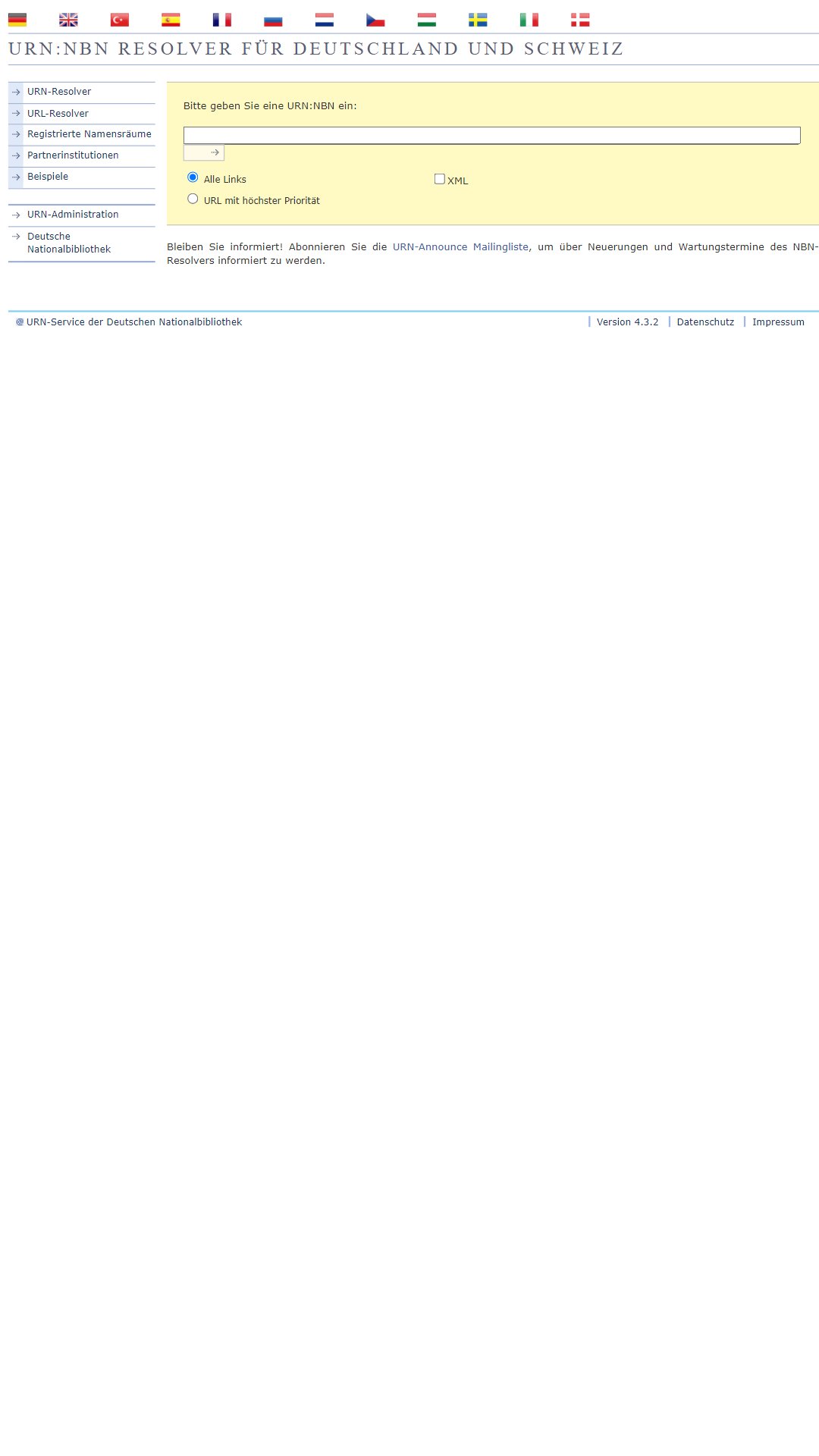Submit the URN with the arrow button
This screenshot has width=819, height=1456.
(x=204, y=152)
